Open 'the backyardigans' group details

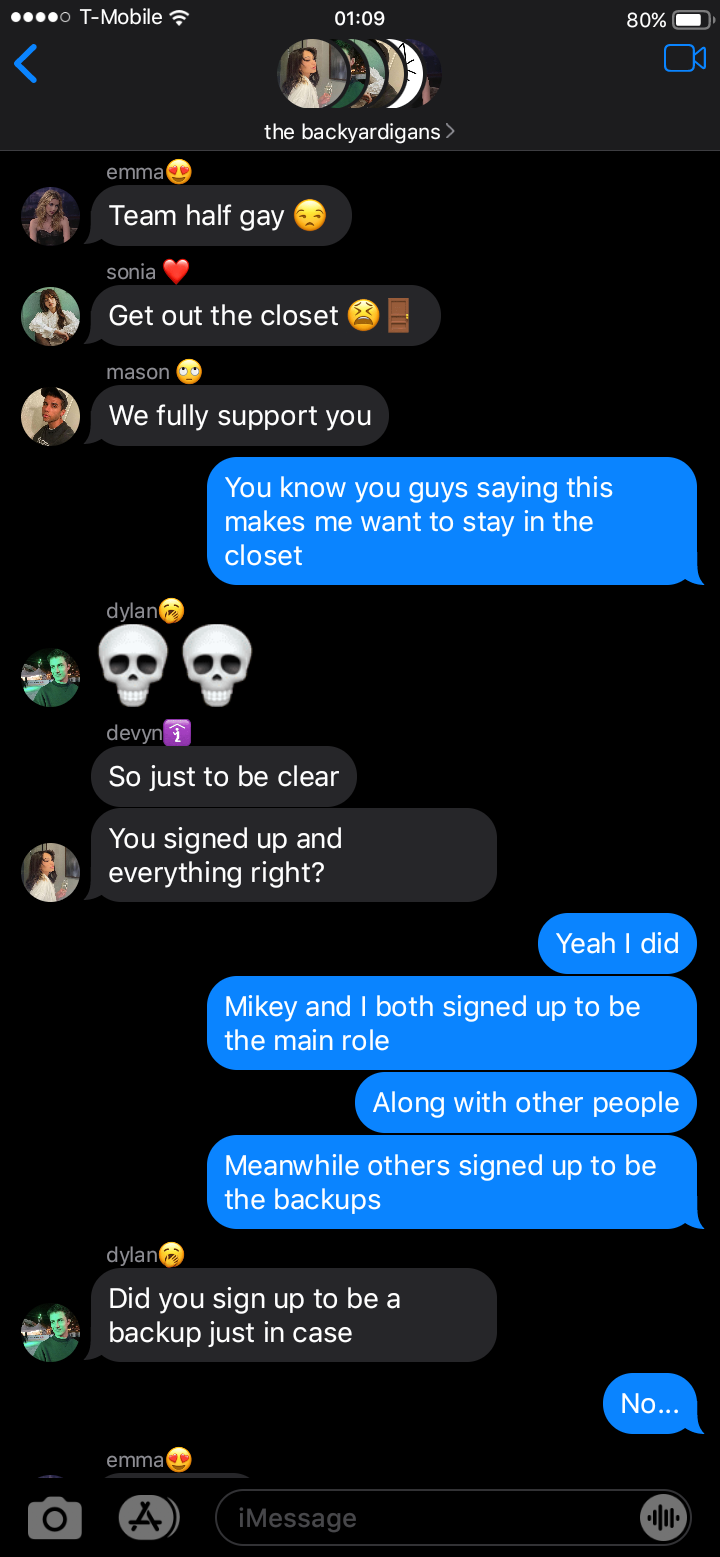pos(358,131)
